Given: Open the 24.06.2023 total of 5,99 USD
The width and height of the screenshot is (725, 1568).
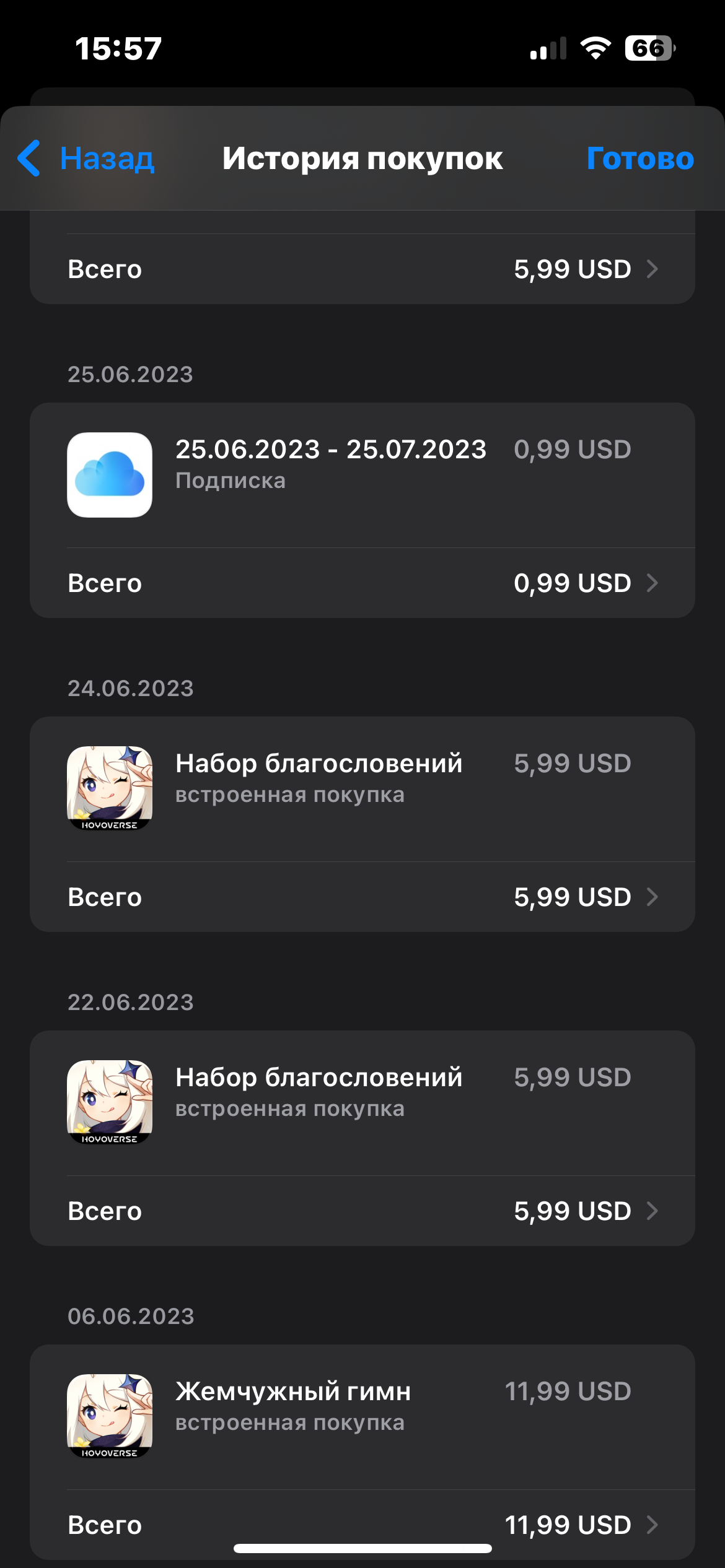Looking at the screenshot, I should pyautogui.click(x=362, y=897).
